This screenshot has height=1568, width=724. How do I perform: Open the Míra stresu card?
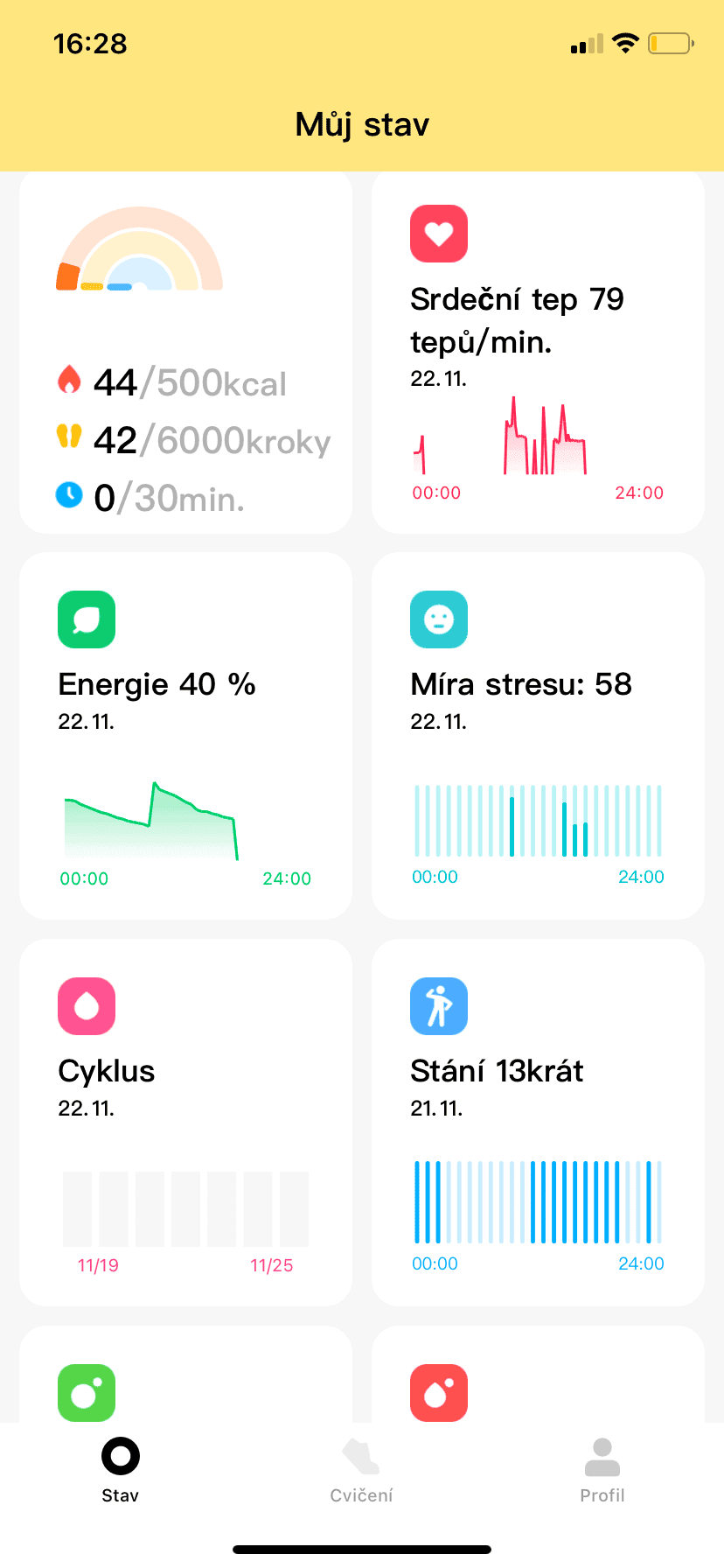[x=538, y=735]
